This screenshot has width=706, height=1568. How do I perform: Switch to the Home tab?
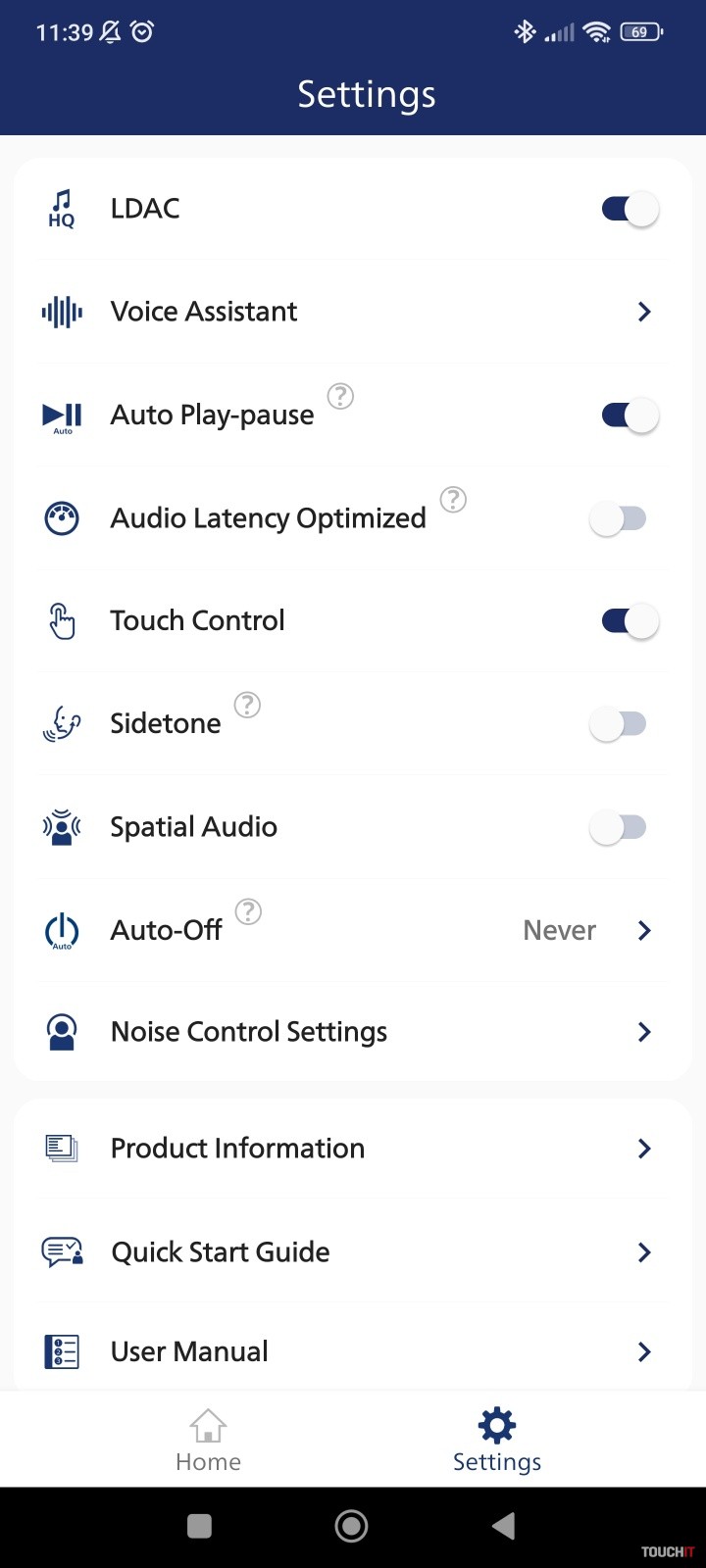point(208,1440)
